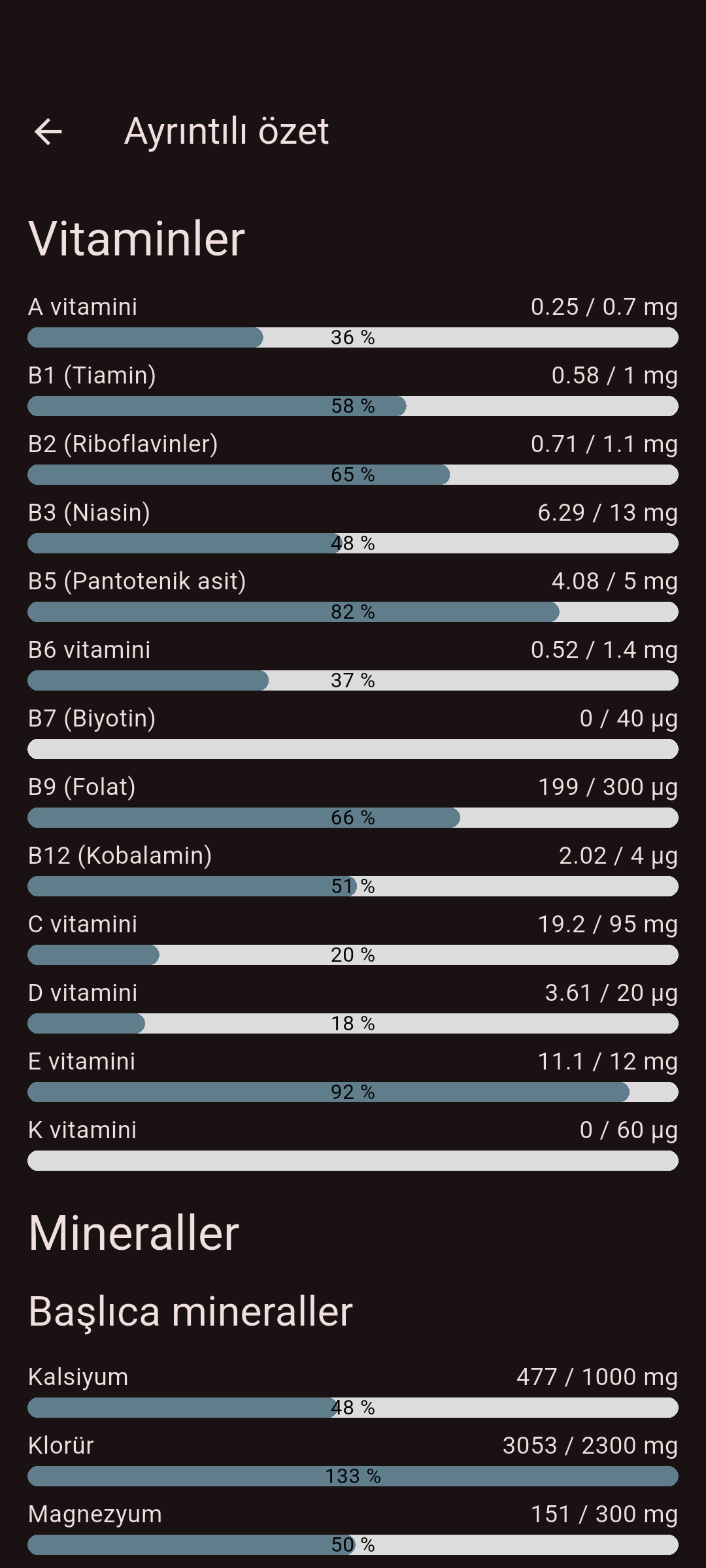Image resolution: width=706 pixels, height=1568 pixels.
Task: Go back from Ayrıntılı özet screen
Action: click(48, 131)
